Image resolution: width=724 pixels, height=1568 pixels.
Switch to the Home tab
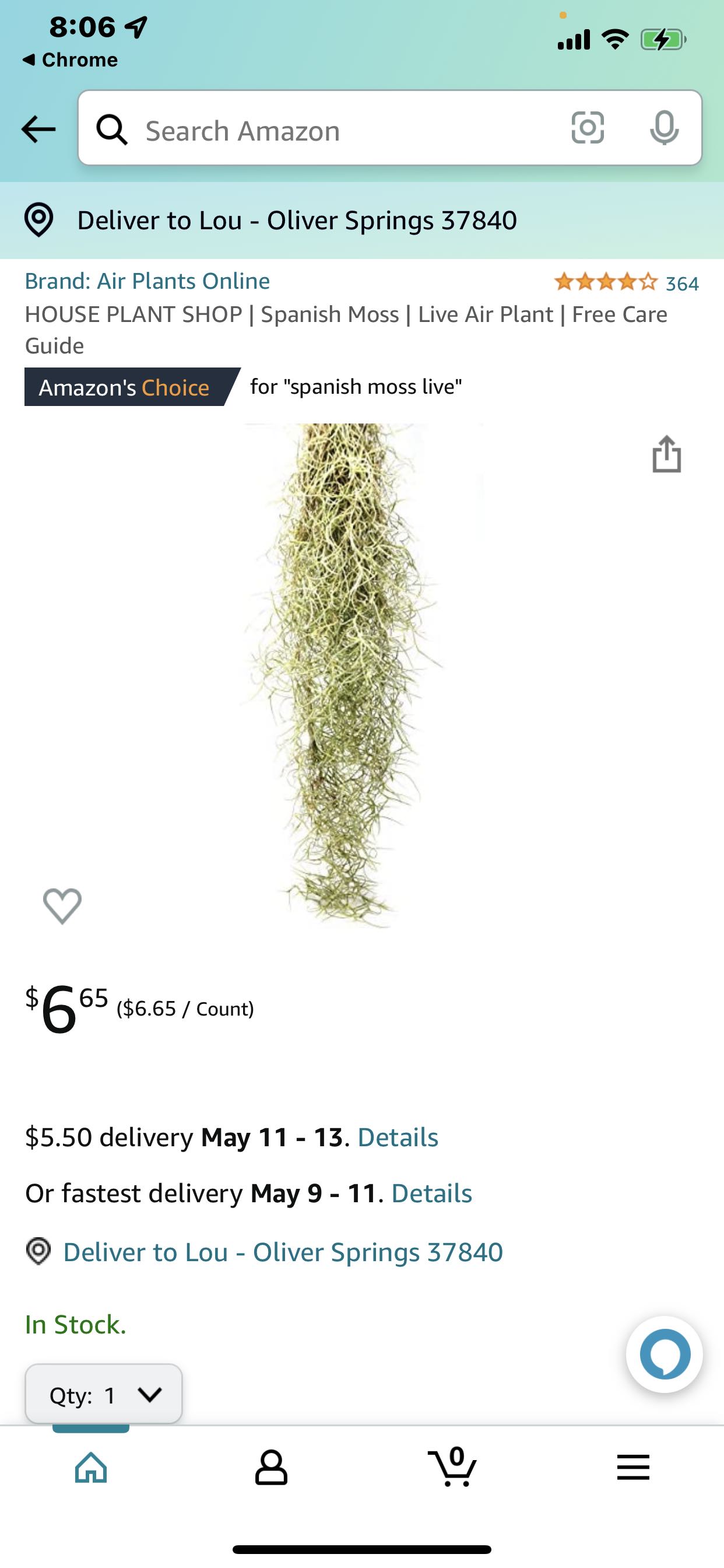92,1468
